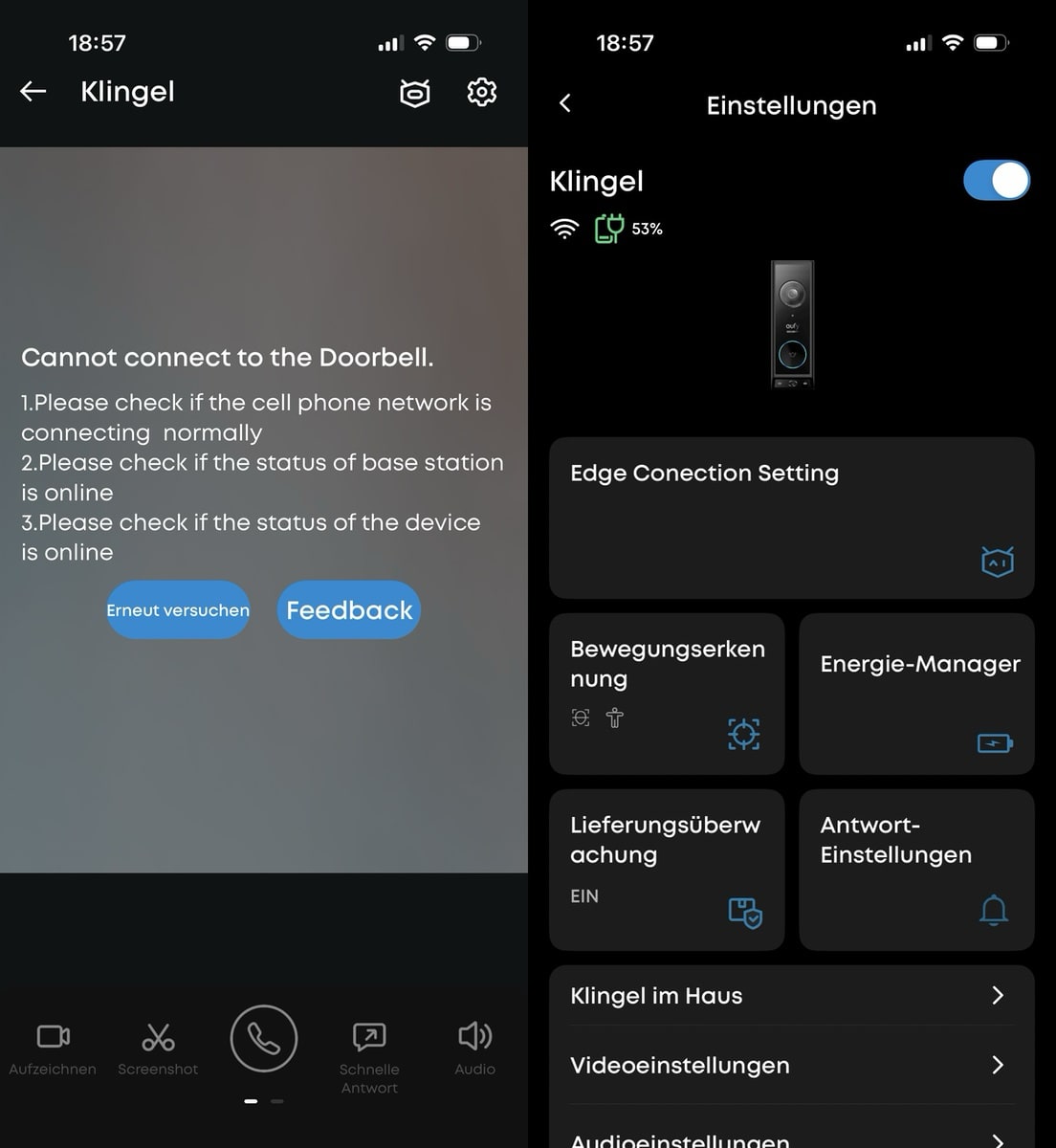Go back from the Klingel live view
This screenshot has height=1148, width=1056.
click(x=33, y=92)
